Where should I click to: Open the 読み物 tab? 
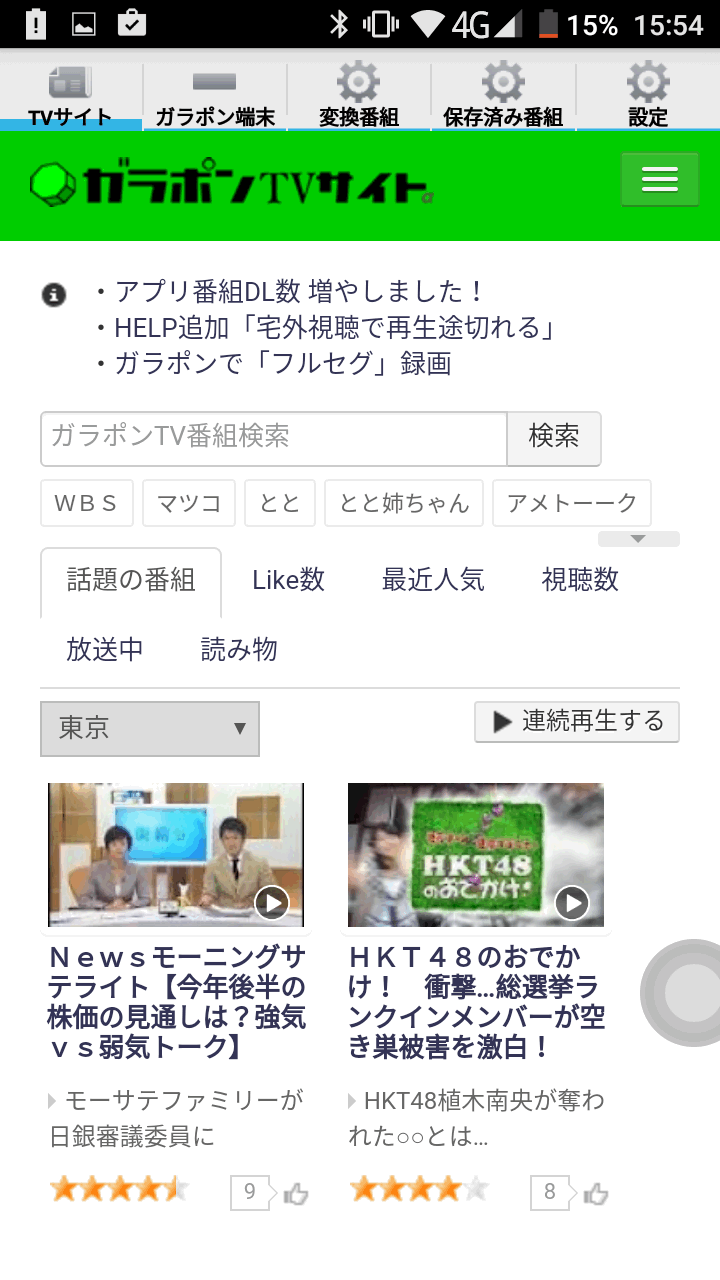point(239,650)
